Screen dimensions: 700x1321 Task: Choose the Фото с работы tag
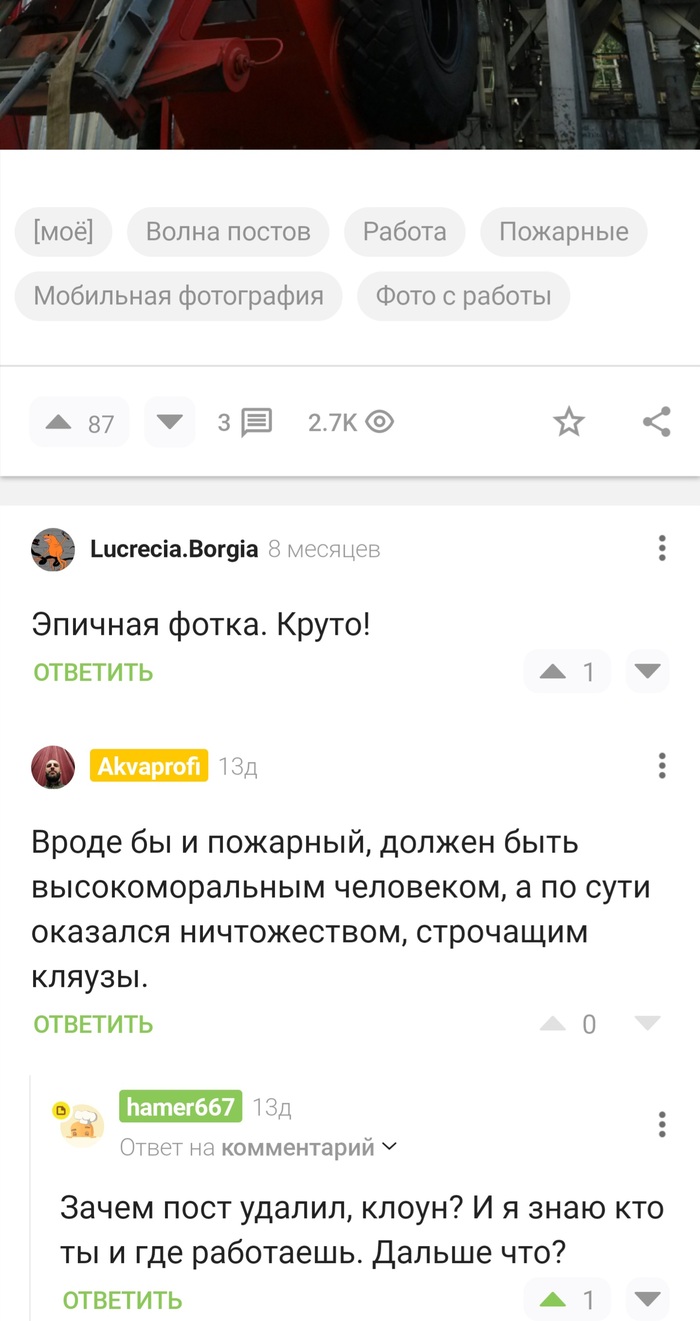point(463,296)
